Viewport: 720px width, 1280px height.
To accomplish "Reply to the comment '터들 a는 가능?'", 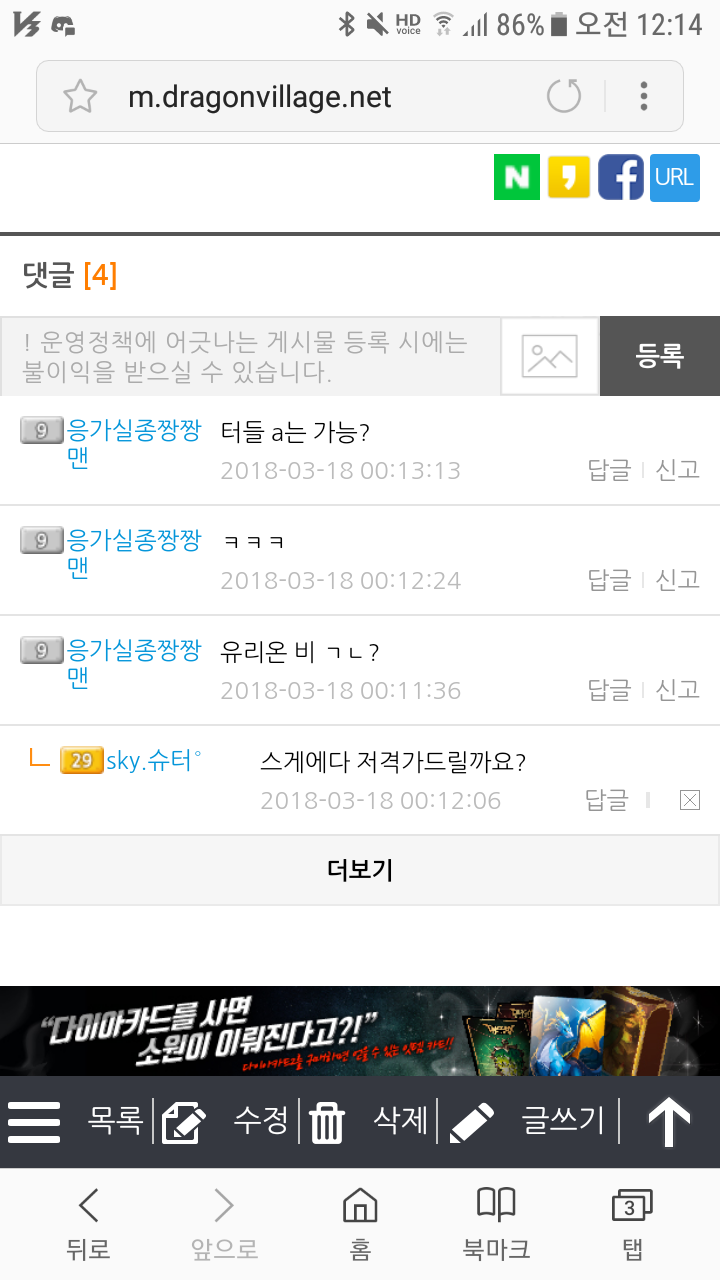I will pyautogui.click(x=609, y=470).
